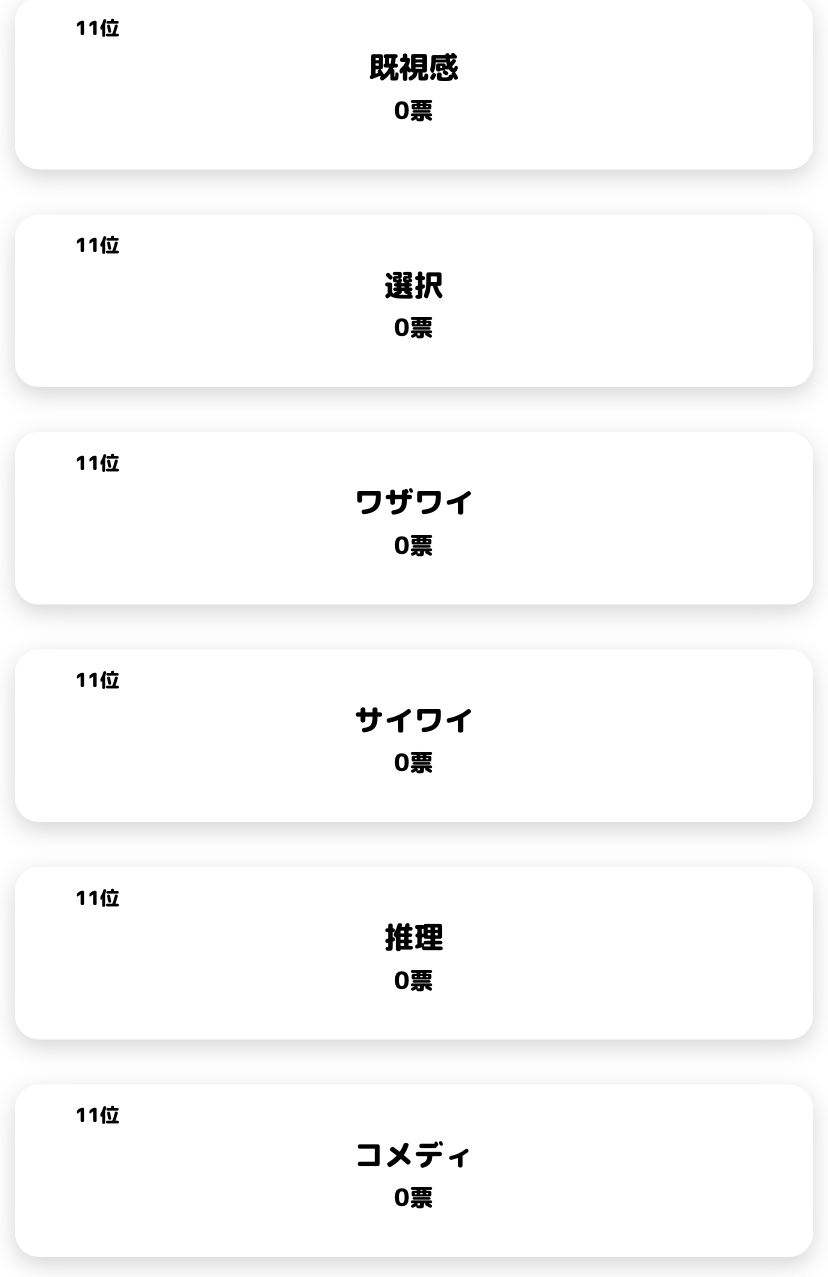This screenshot has height=1277, width=828.
Task: Open the ワザワイ card
Action: pos(413,518)
